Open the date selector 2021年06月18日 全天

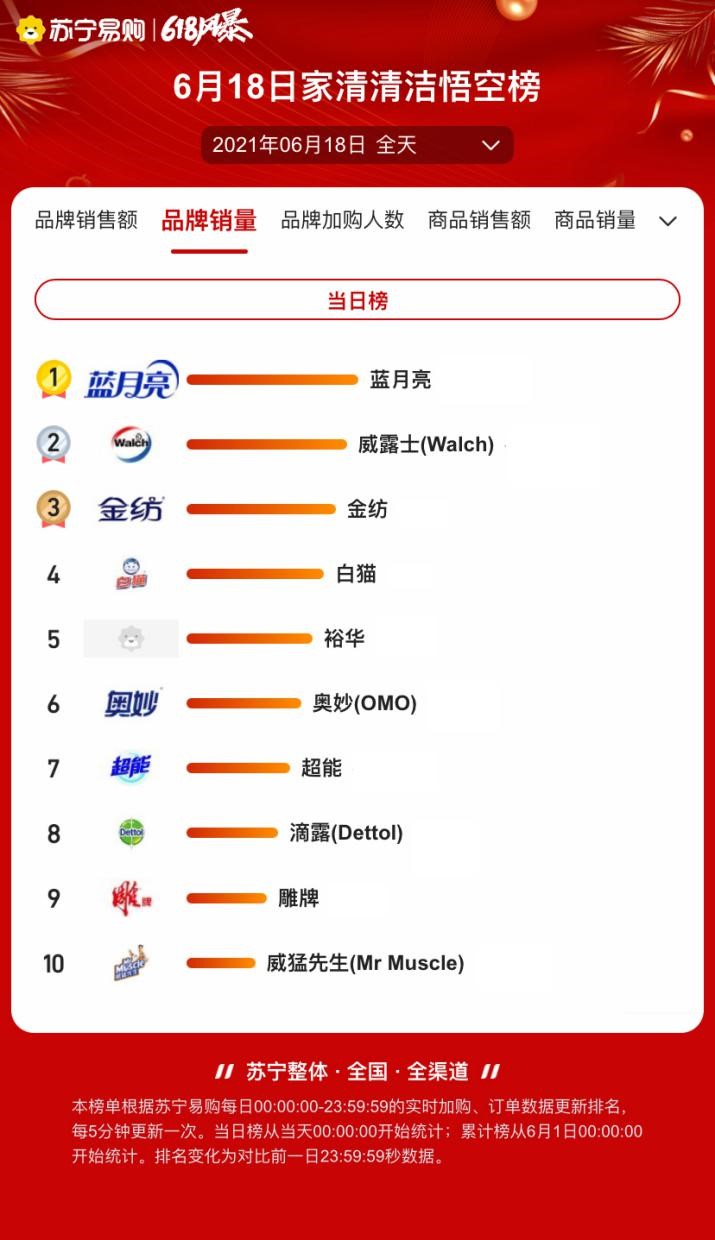point(357,145)
